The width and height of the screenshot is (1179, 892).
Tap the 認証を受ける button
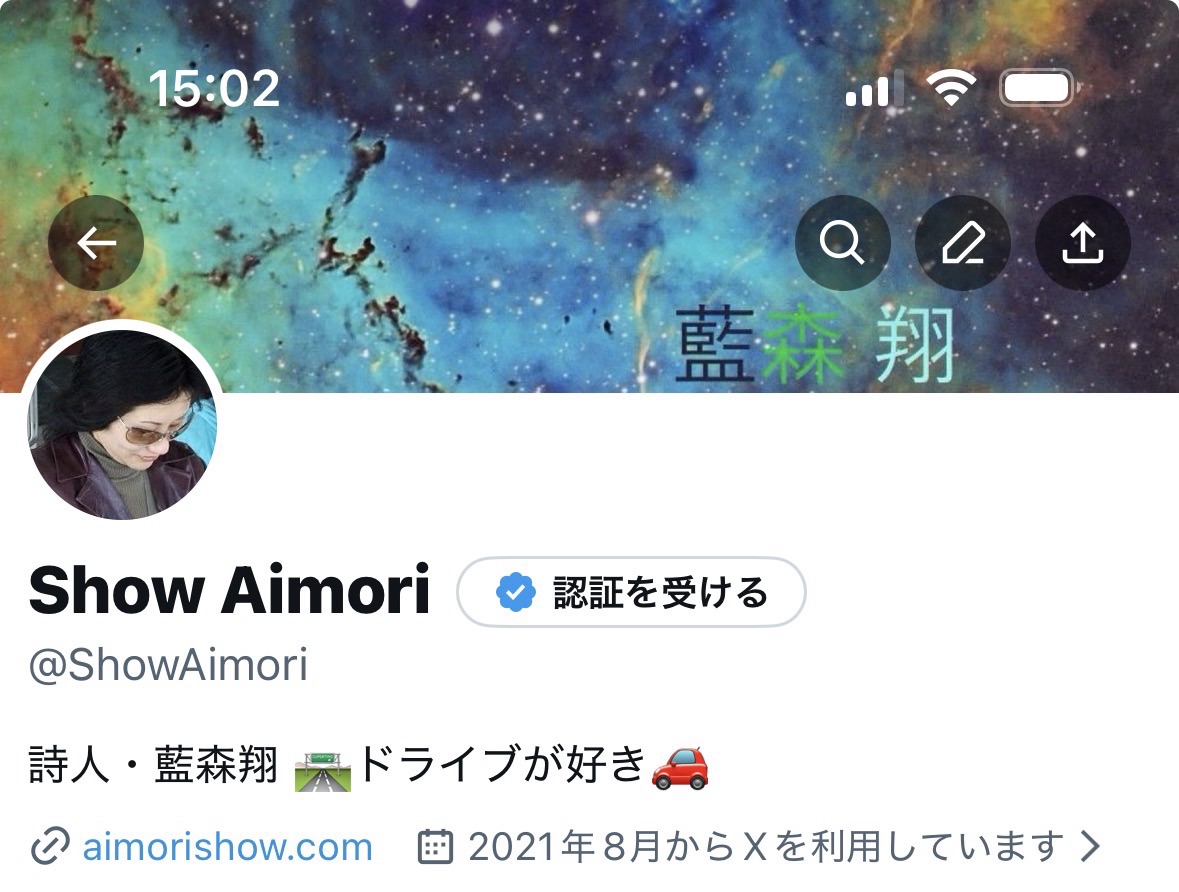tap(631, 592)
